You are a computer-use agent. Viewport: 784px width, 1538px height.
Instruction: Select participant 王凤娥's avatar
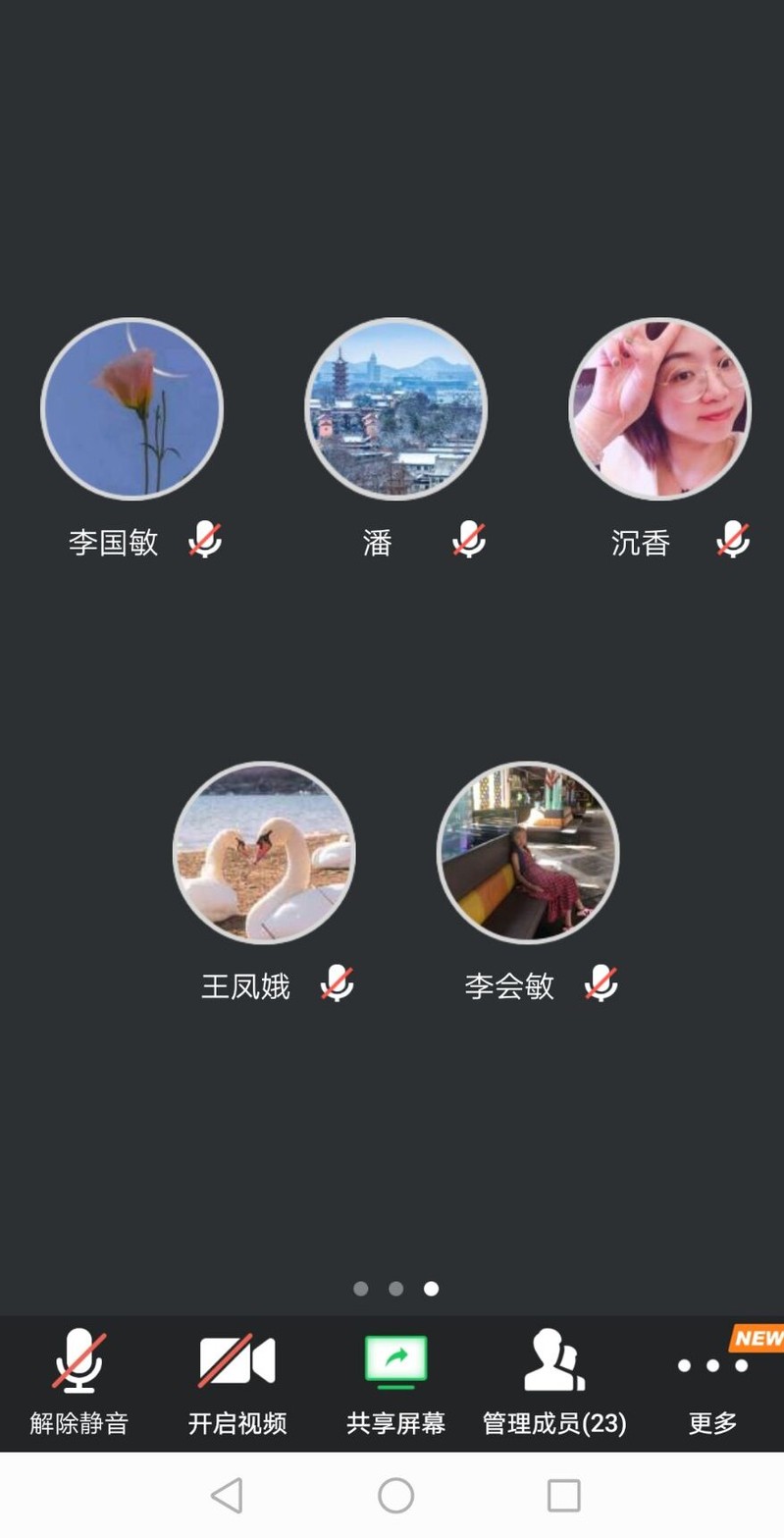click(264, 852)
